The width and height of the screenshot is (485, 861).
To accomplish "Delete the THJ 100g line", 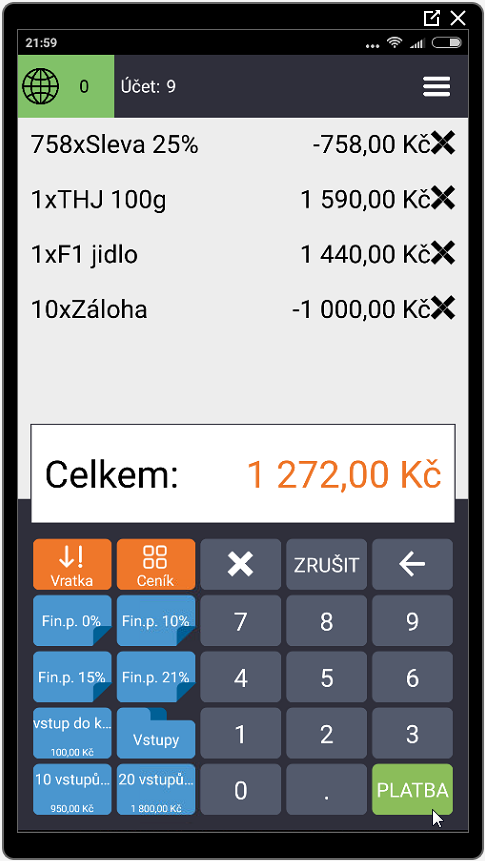I will (x=443, y=199).
